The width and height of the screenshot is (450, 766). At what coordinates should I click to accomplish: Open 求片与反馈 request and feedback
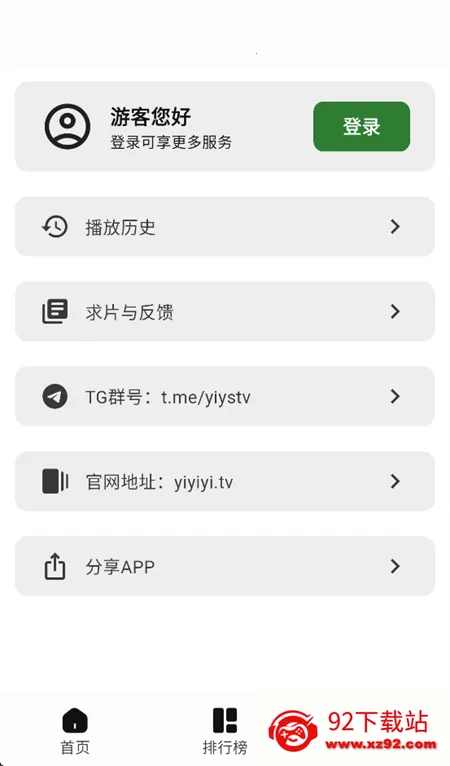coord(225,312)
